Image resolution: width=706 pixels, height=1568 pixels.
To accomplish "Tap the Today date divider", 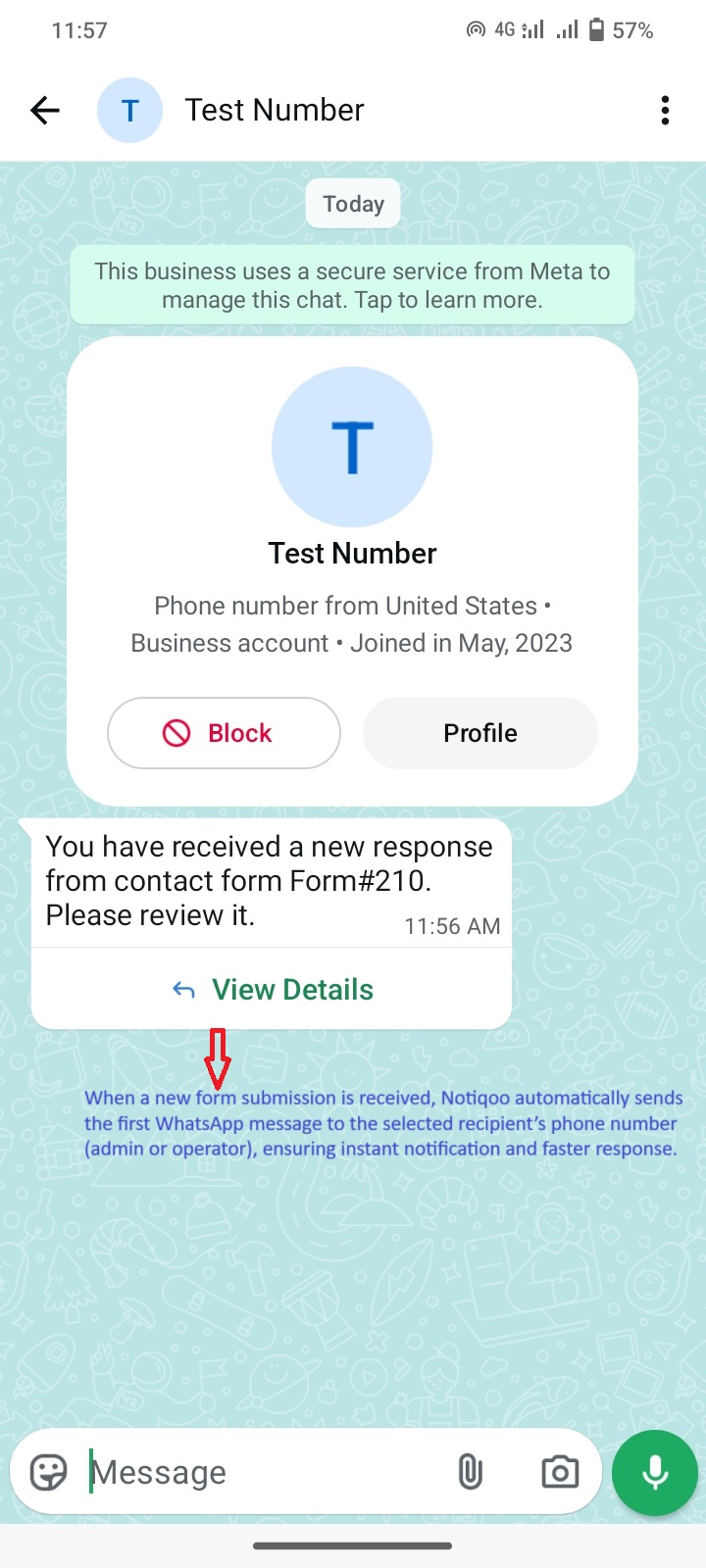I will coord(352,203).
